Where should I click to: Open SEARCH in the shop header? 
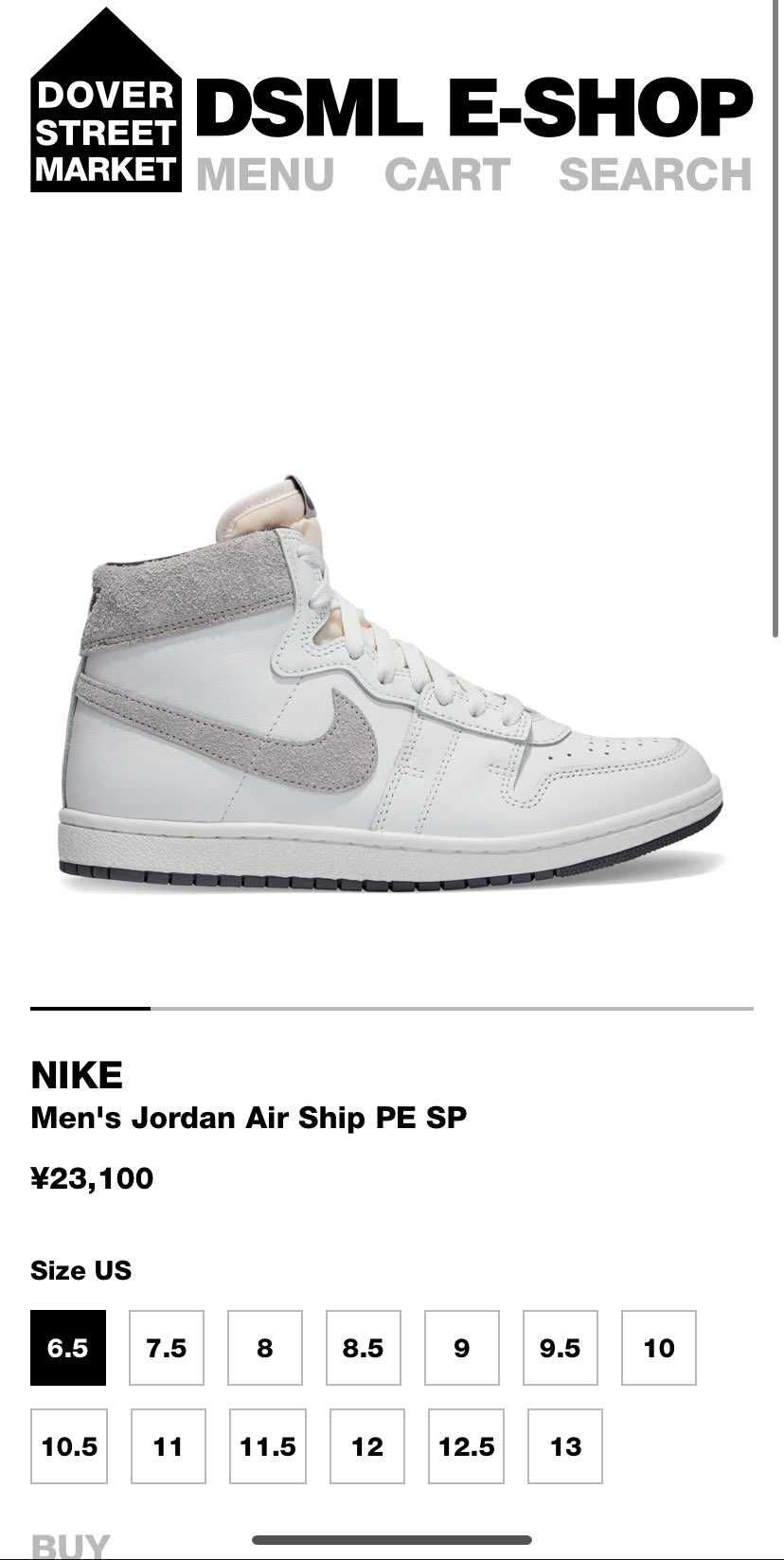(x=655, y=175)
